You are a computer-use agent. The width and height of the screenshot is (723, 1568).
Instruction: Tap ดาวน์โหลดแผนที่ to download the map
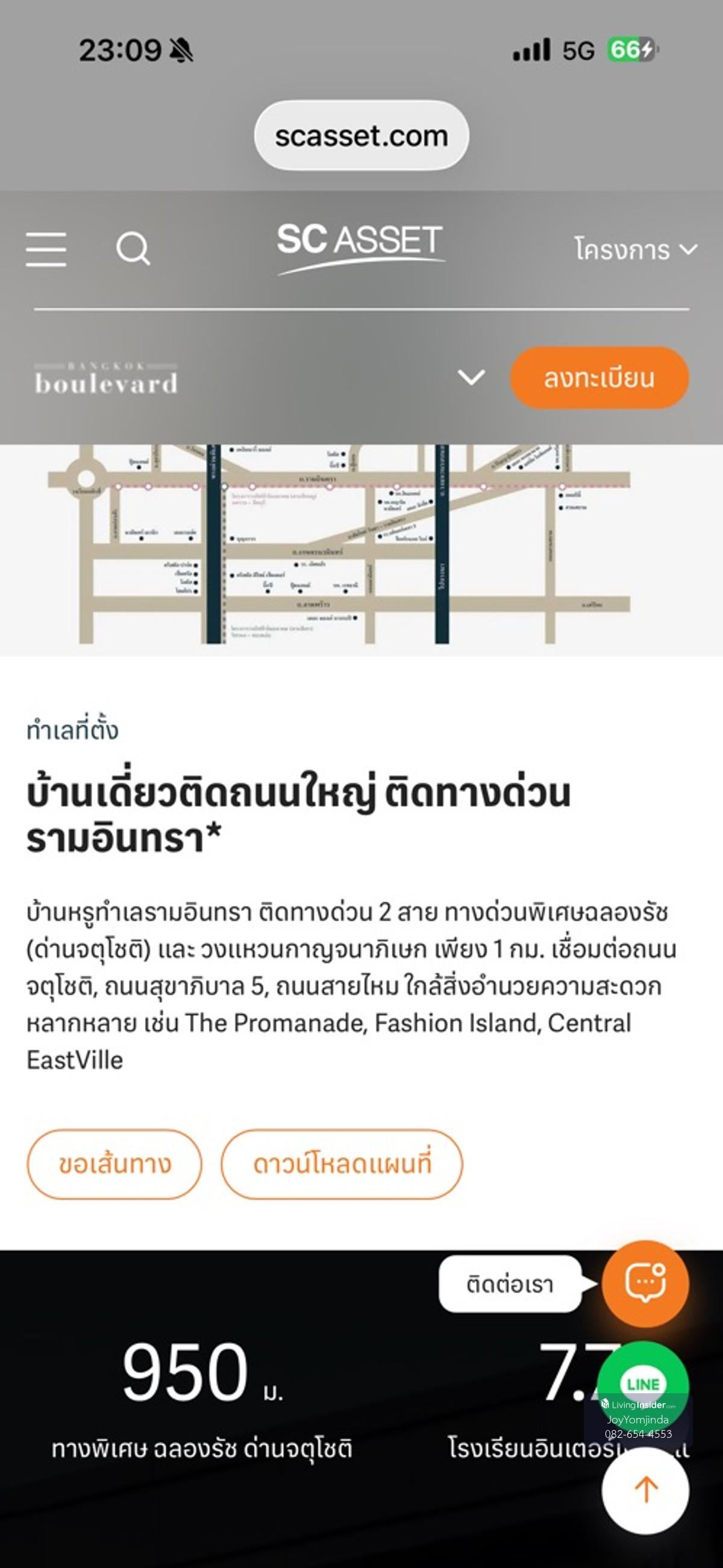point(342,1164)
